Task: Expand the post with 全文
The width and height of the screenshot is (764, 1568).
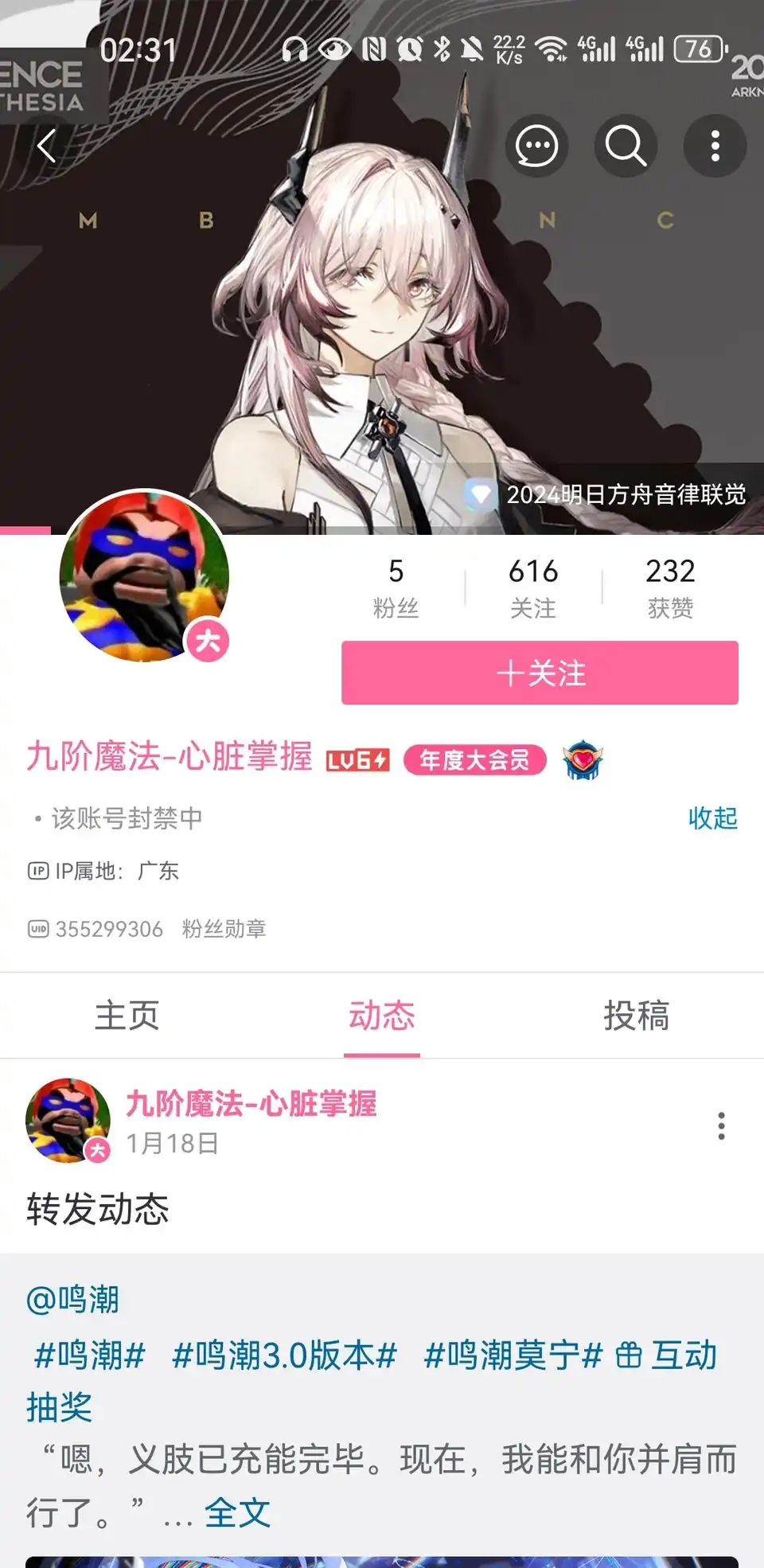Action: coord(237,1512)
